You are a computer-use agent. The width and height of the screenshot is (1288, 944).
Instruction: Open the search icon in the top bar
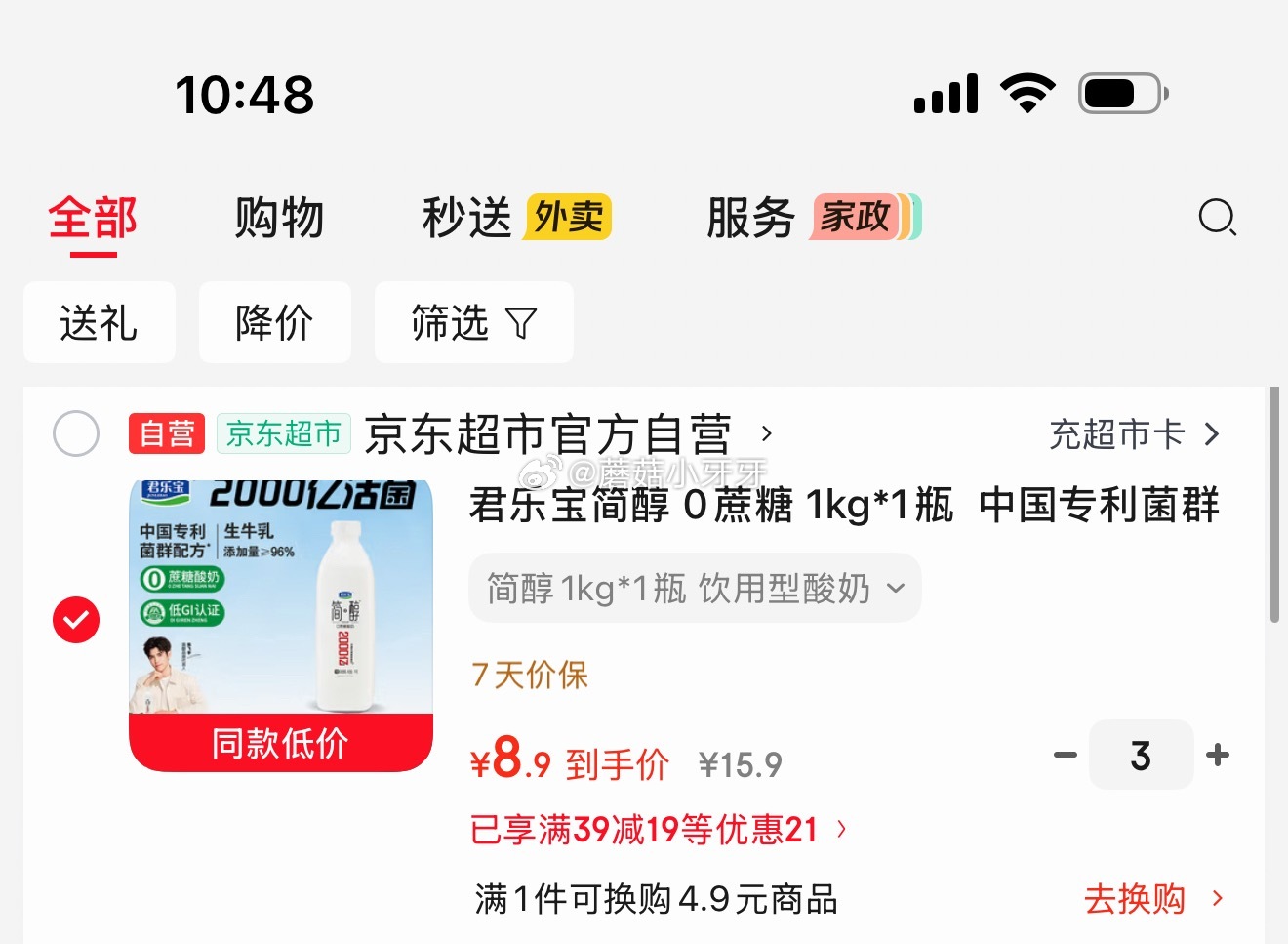point(1217,217)
